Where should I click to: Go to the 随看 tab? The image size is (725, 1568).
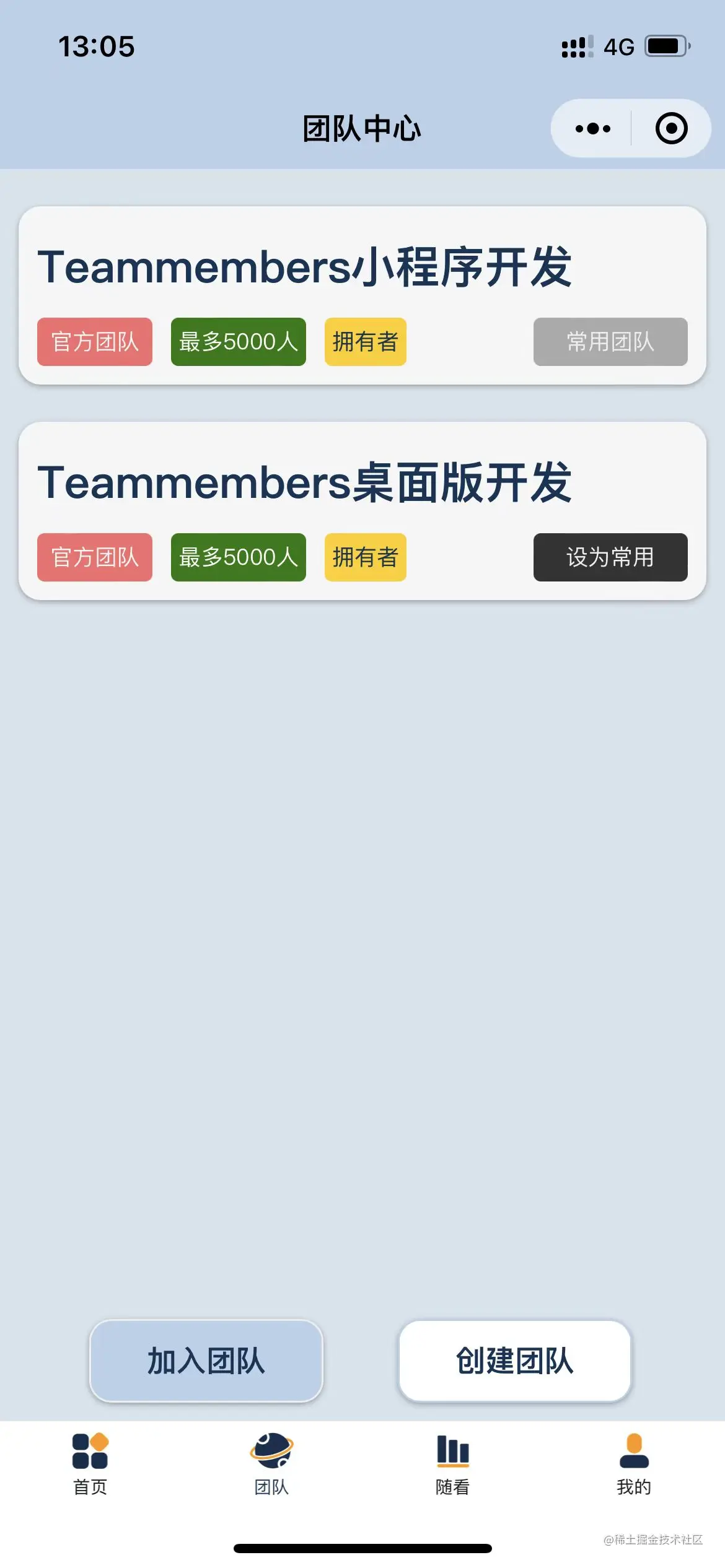453,1464
